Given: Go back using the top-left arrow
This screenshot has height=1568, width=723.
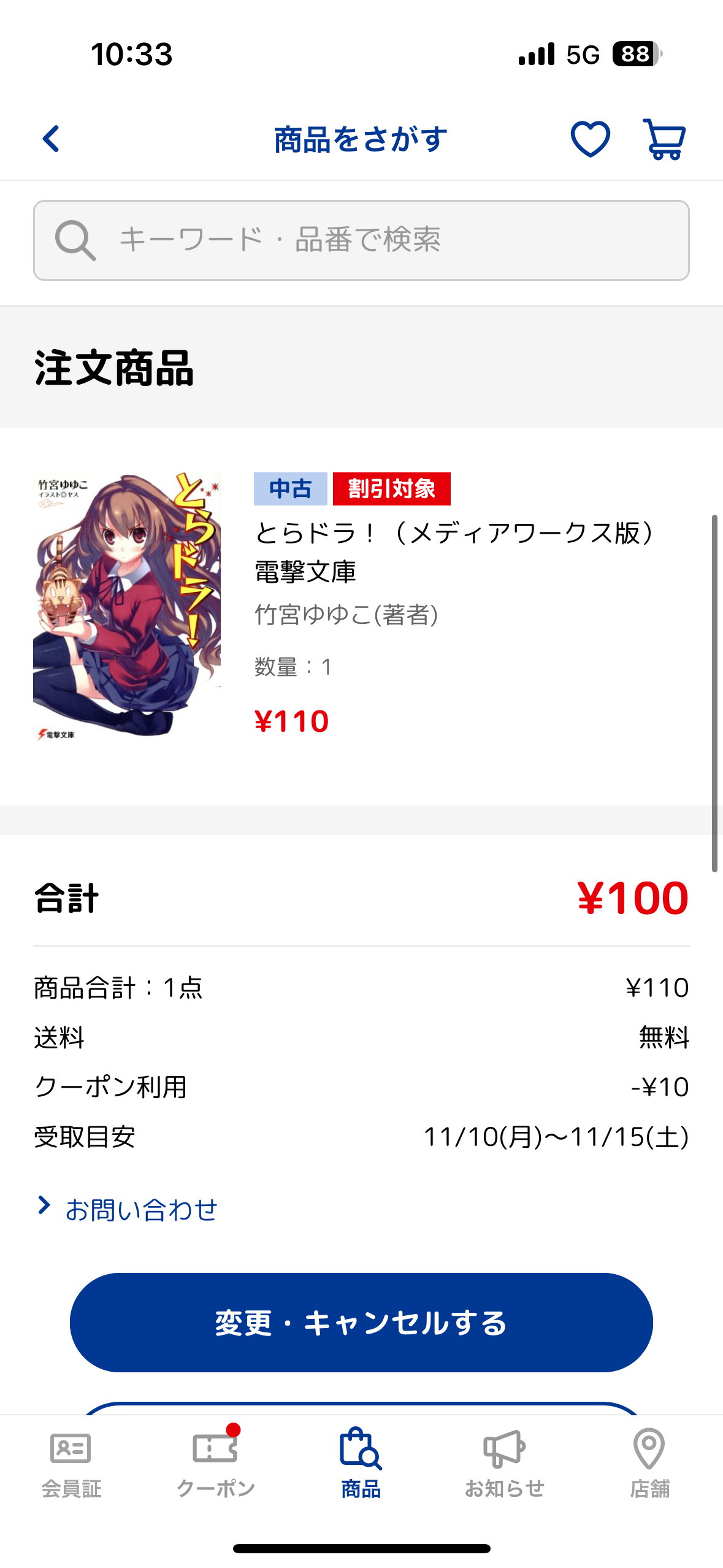Looking at the screenshot, I should pos(52,139).
